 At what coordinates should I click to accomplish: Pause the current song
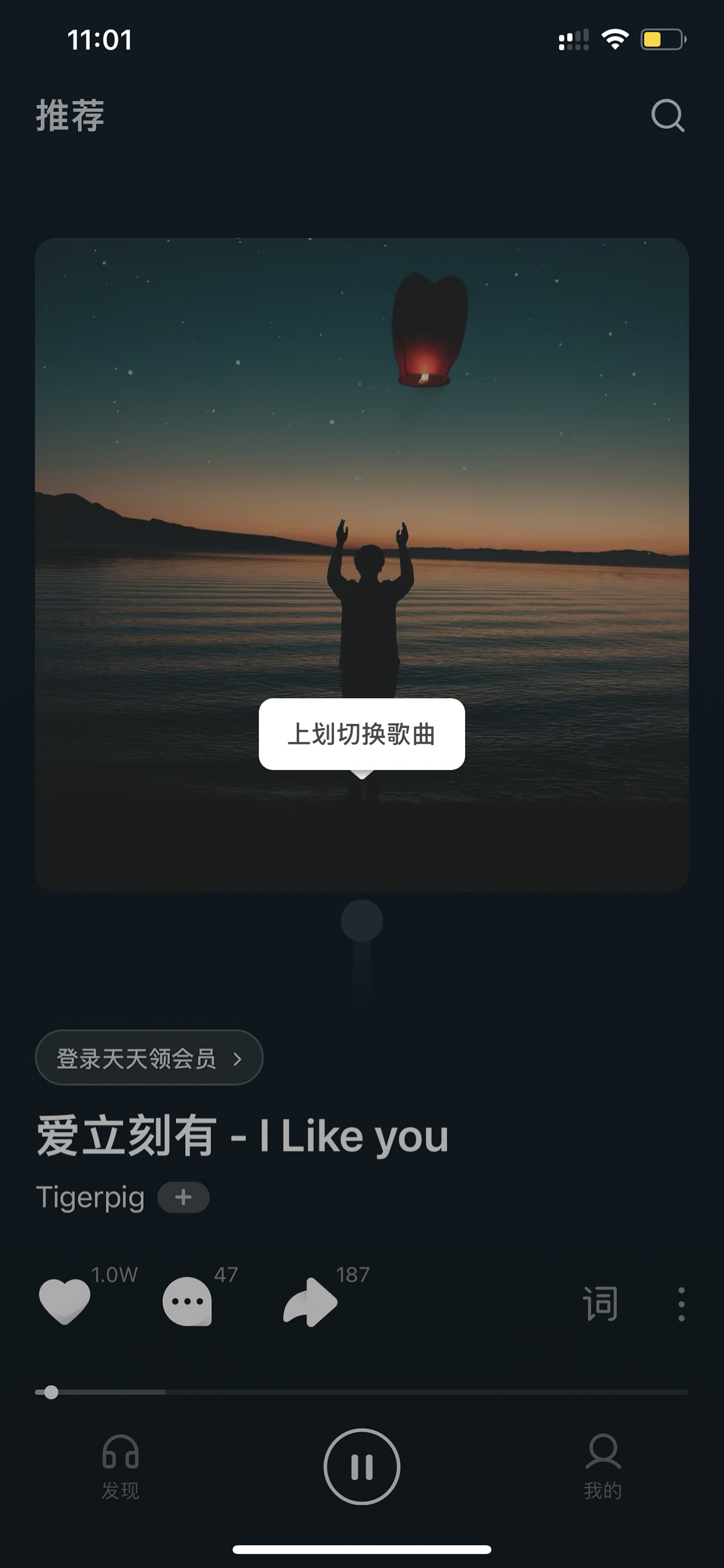[362, 1466]
